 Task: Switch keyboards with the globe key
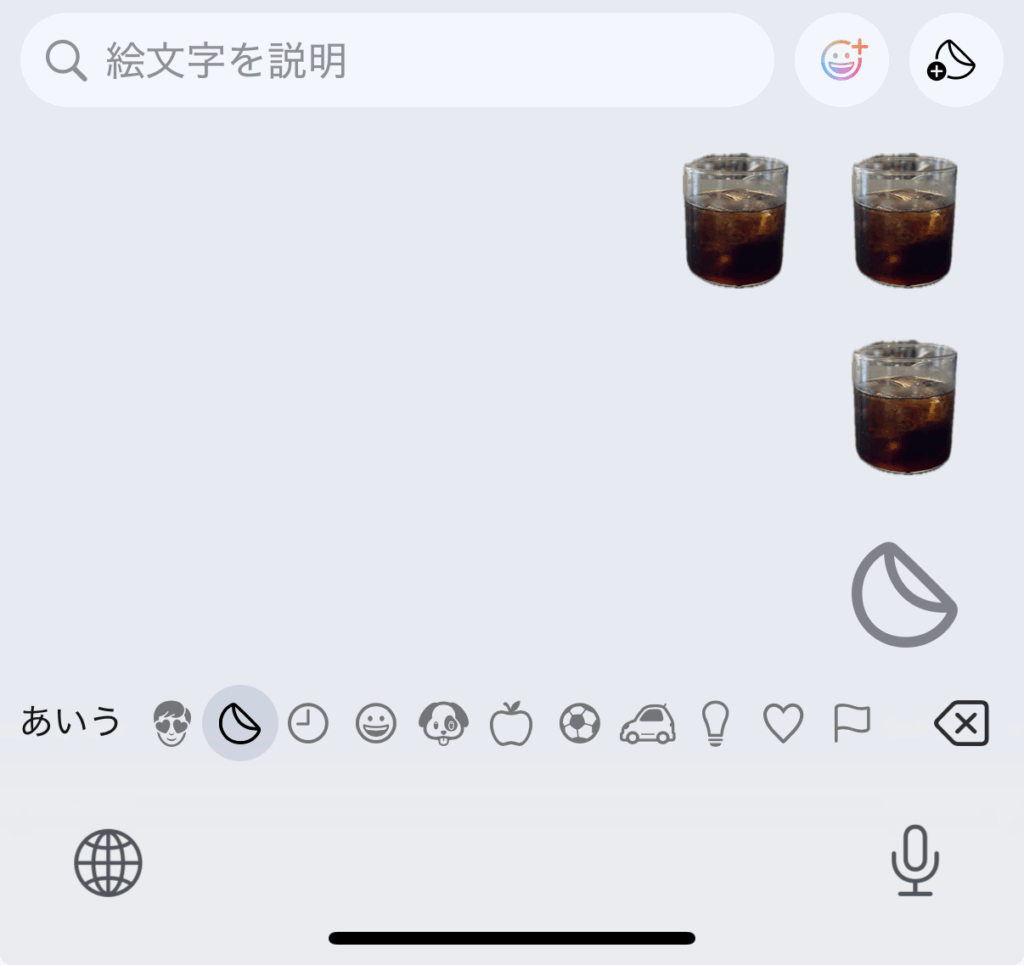tap(108, 862)
